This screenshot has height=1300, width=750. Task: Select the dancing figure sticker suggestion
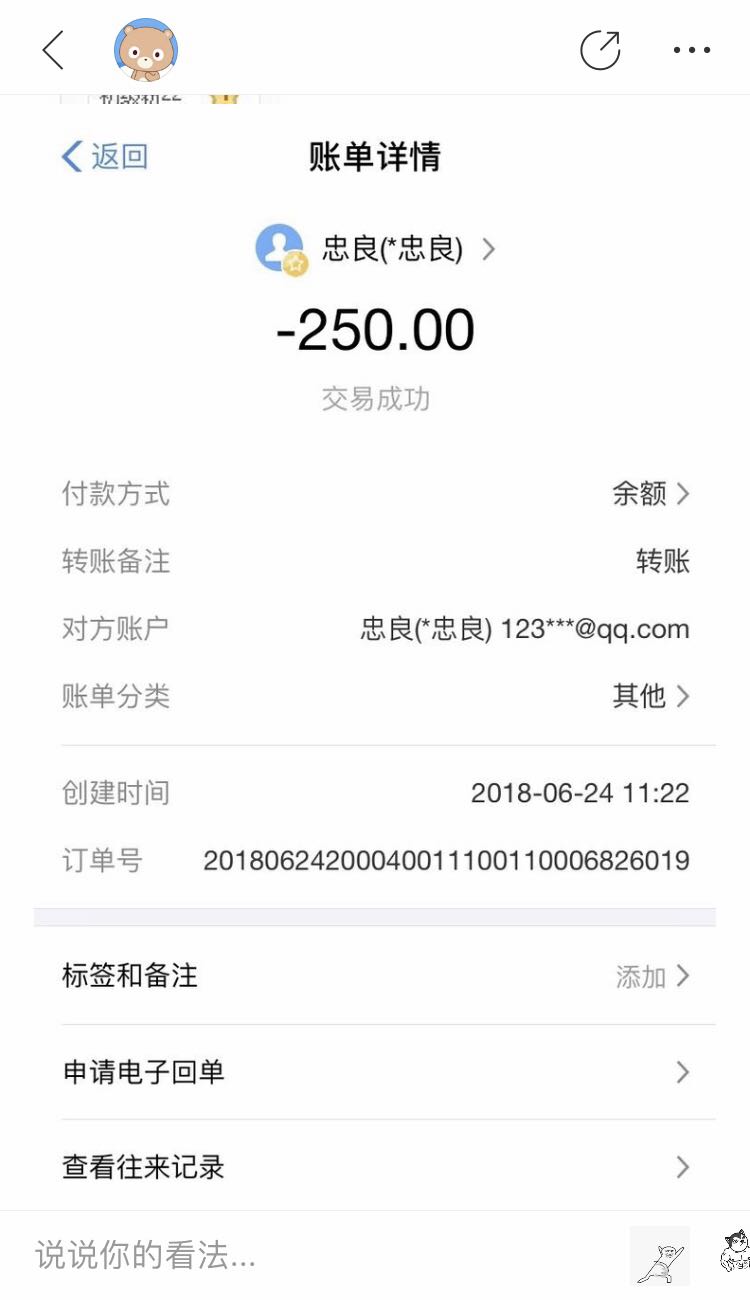click(x=660, y=1255)
